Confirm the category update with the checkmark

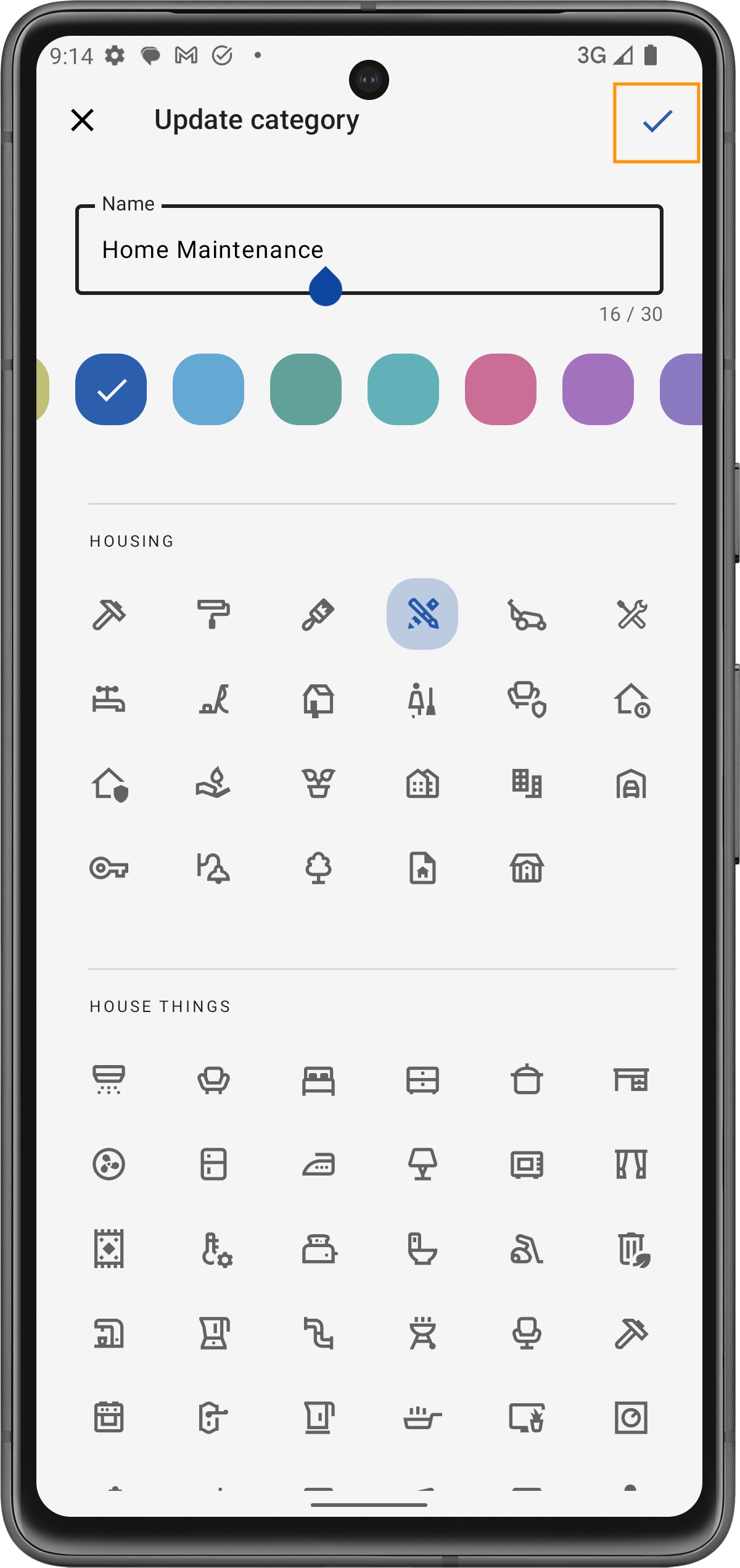657,122
